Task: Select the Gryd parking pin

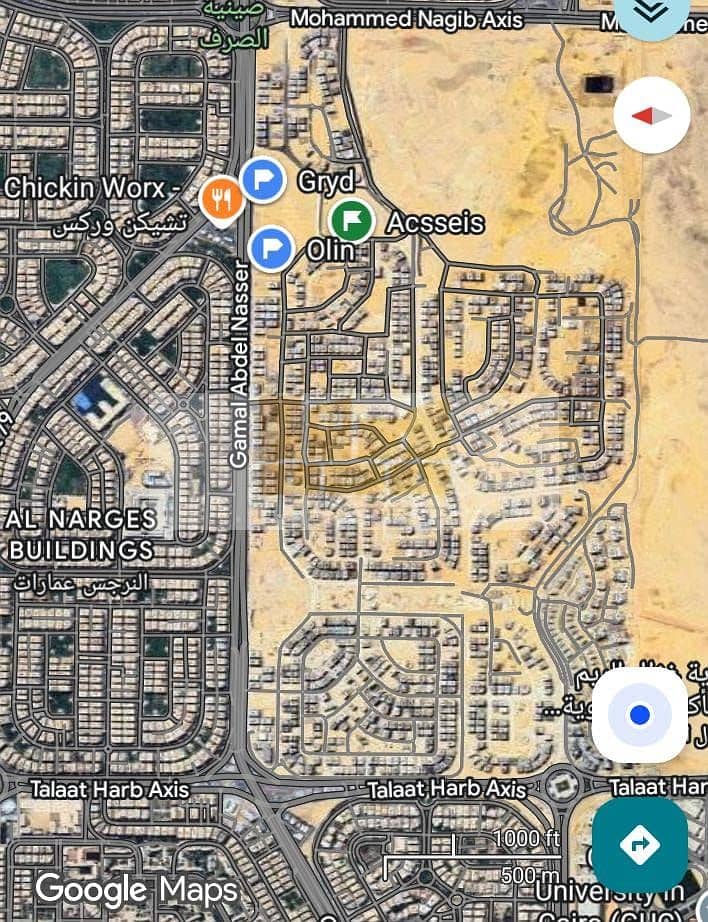Action: click(264, 181)
